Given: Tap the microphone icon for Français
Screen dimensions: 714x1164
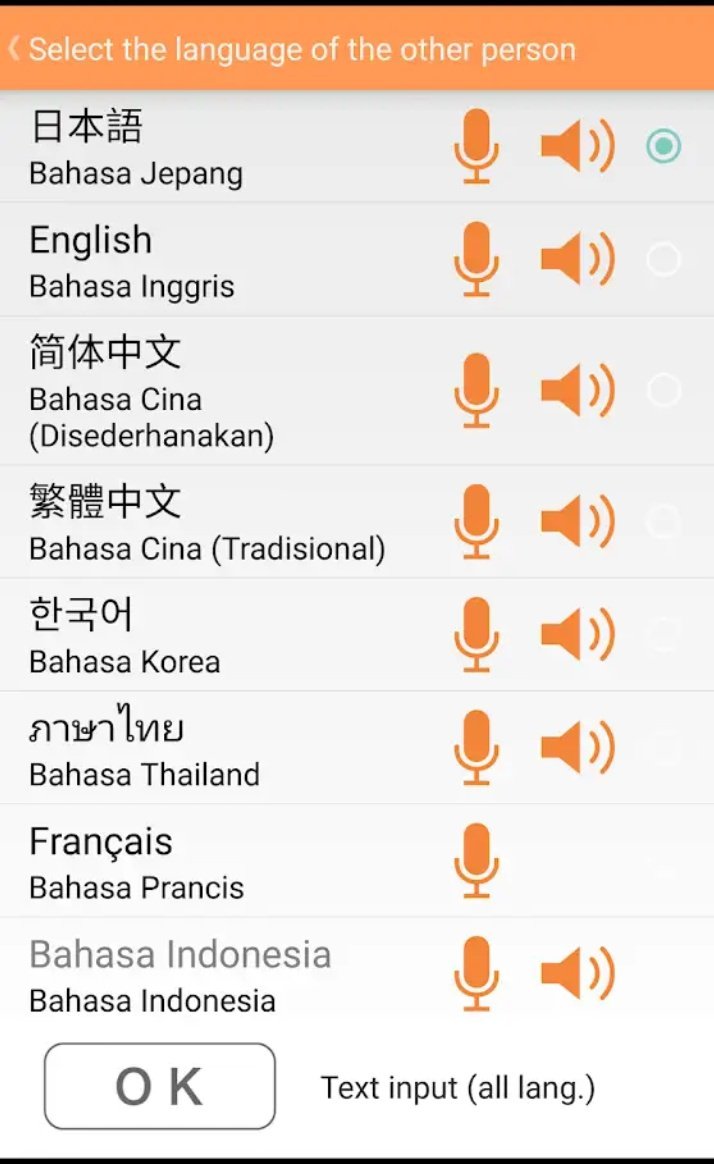Looking at the screenshot, I should (476, 860).
